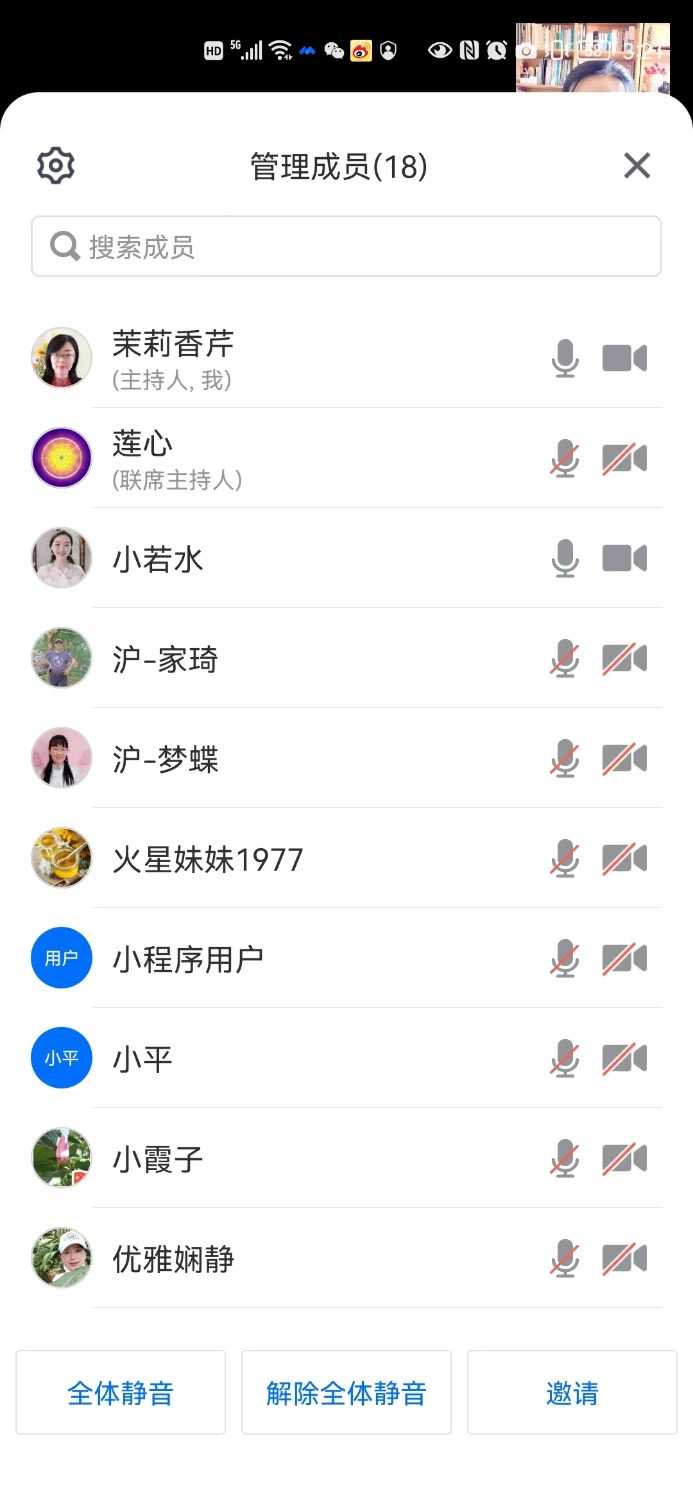
Task: Mute the microphone for 茉莉香芹
Action: (565, 358)
